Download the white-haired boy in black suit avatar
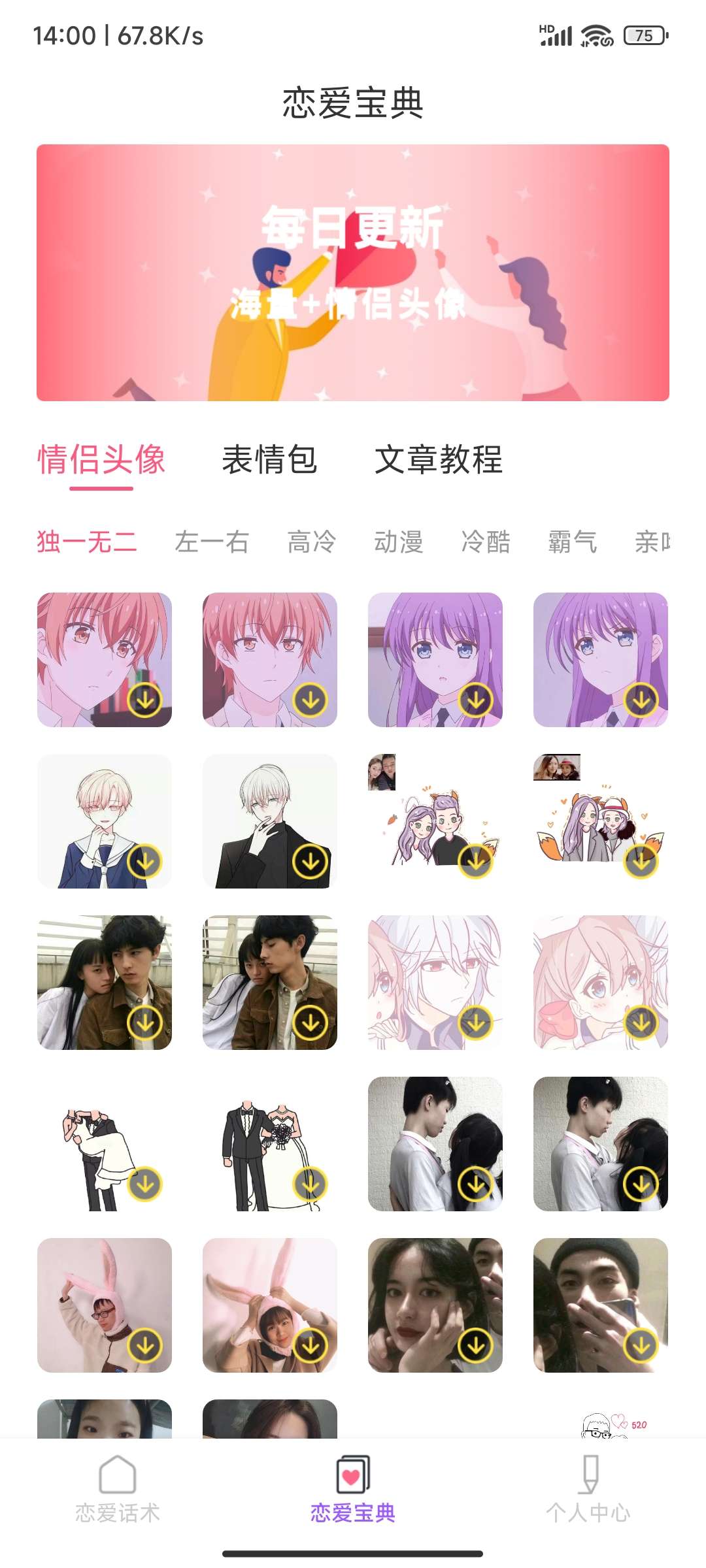This screenshot has height=1568, width=706. click(x=311, y=862)
